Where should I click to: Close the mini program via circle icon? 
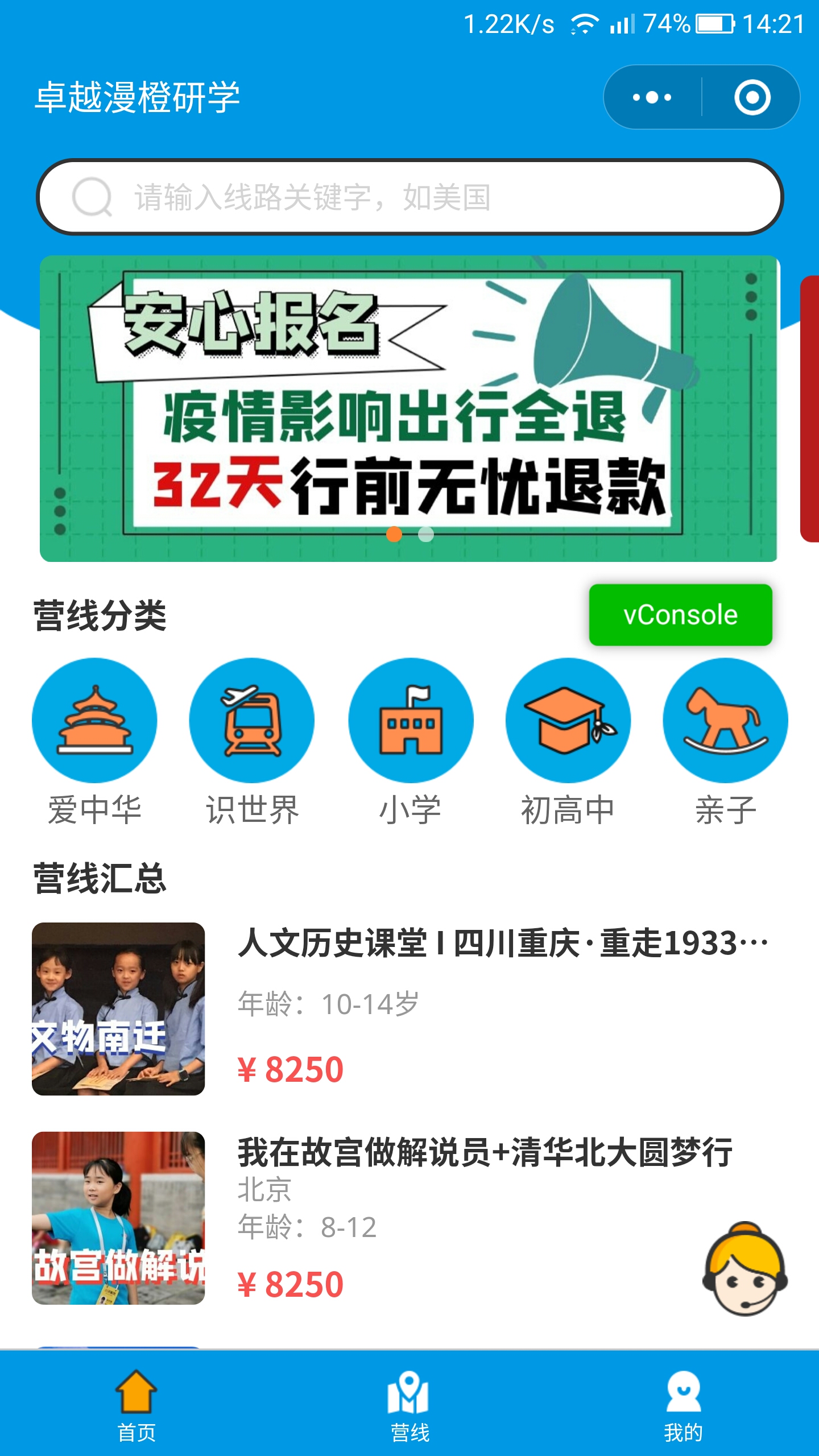pyautogui.click(x=752, y=97)
